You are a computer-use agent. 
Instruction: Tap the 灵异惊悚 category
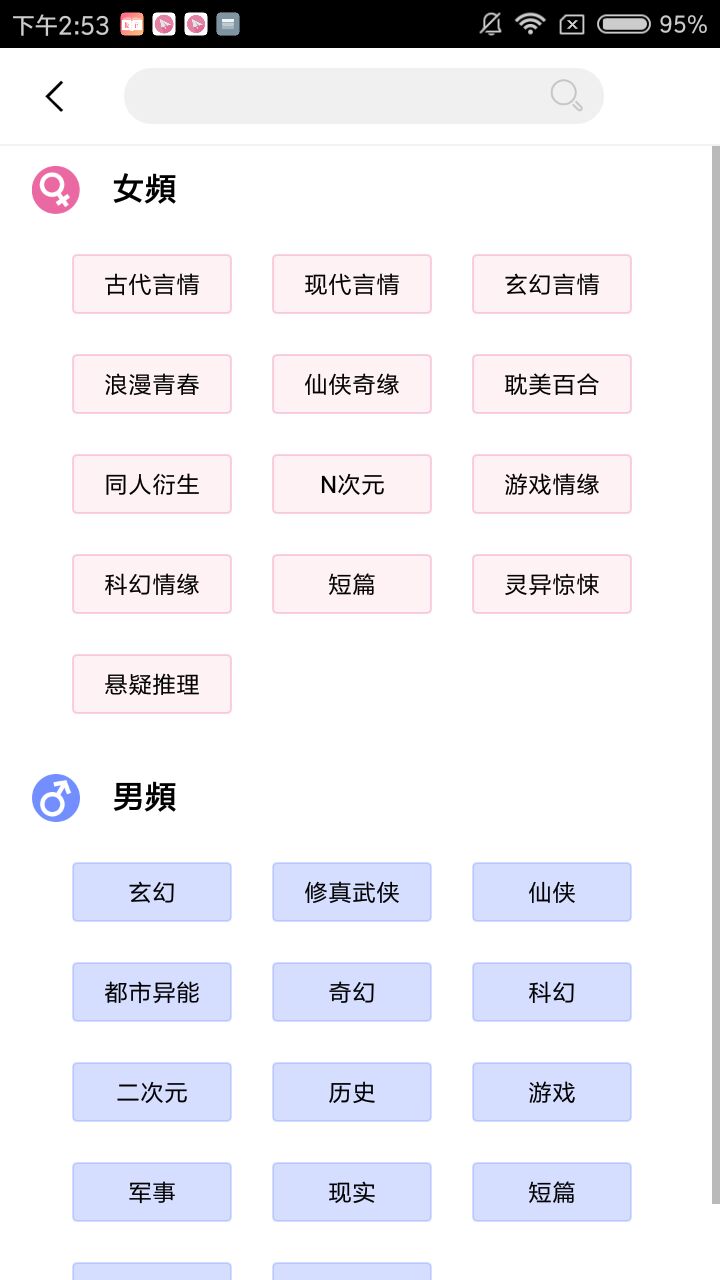[552, 584]
